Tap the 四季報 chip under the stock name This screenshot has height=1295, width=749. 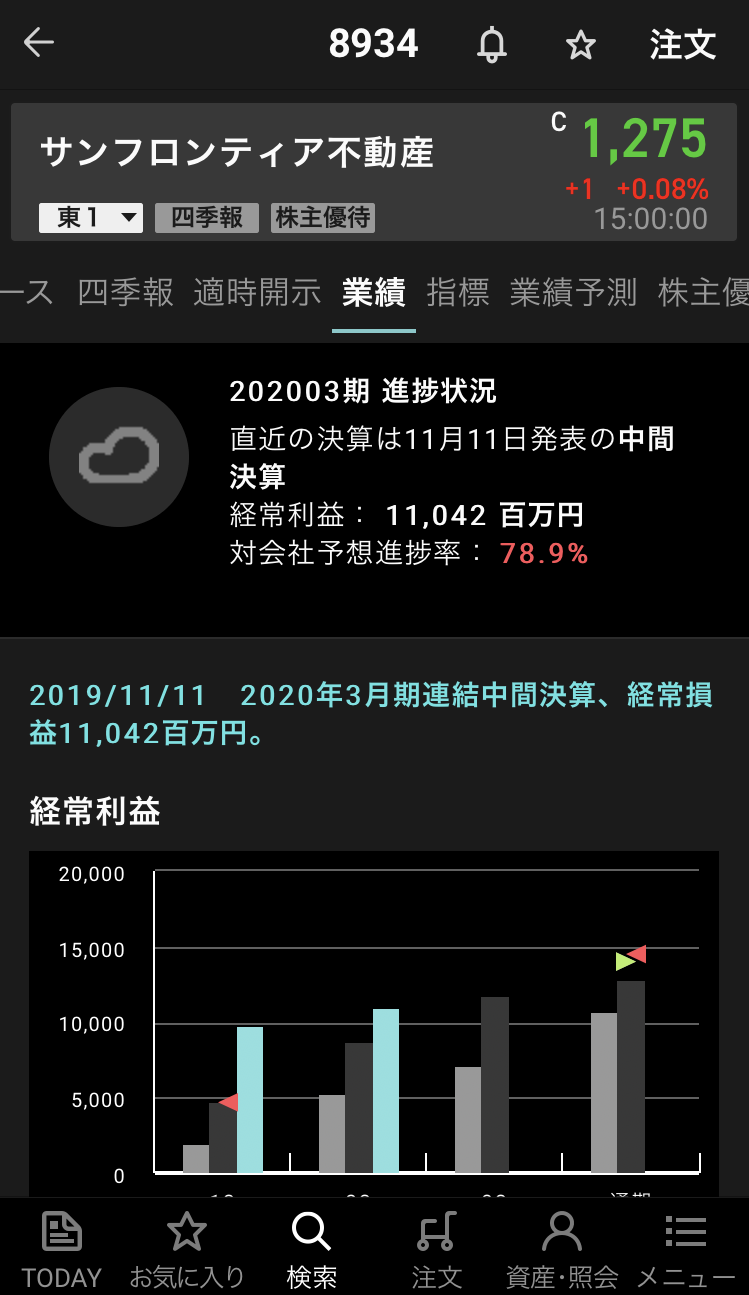point(207,217)
